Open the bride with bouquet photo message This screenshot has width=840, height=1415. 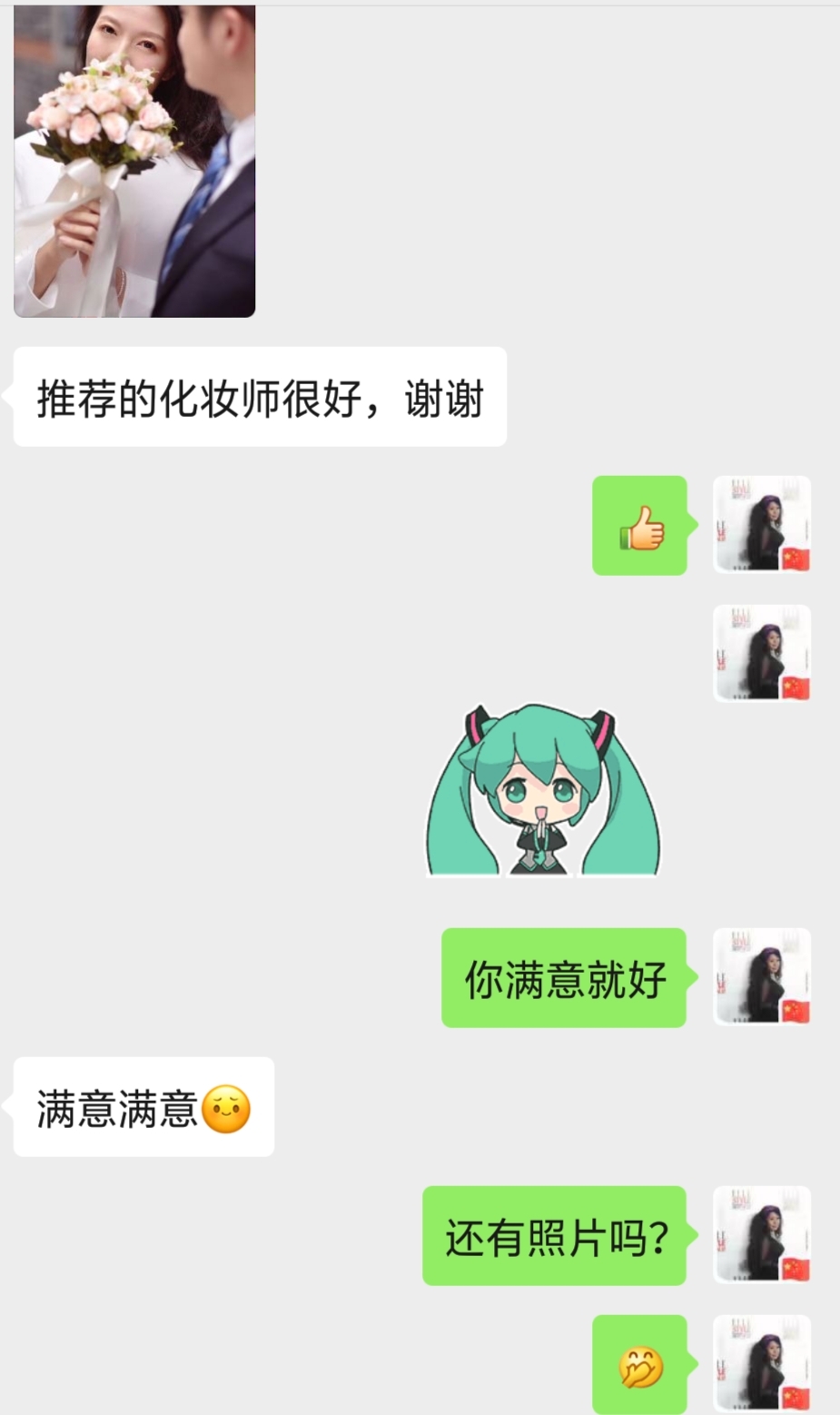[x=134, y=161]
